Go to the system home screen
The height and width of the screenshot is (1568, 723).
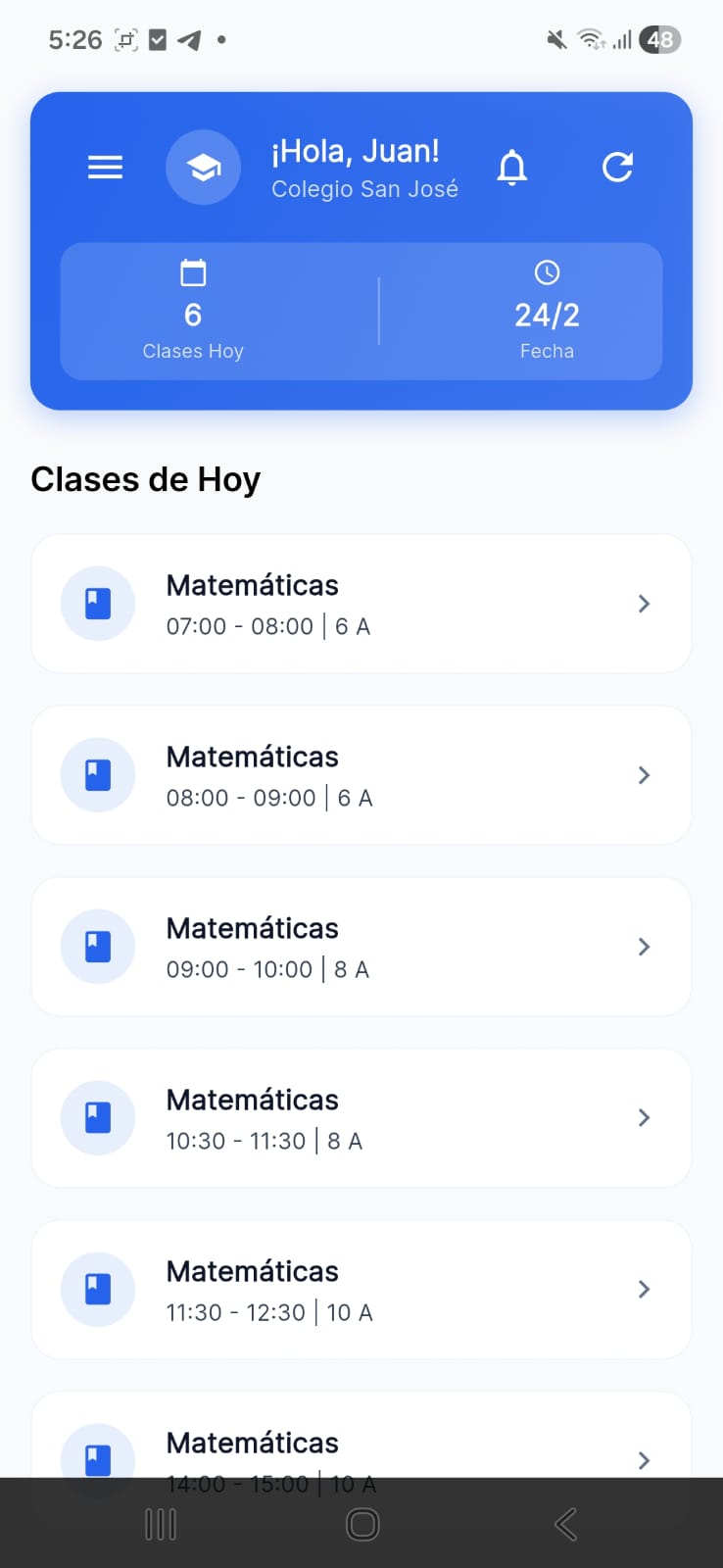(x=362, y=1524)
